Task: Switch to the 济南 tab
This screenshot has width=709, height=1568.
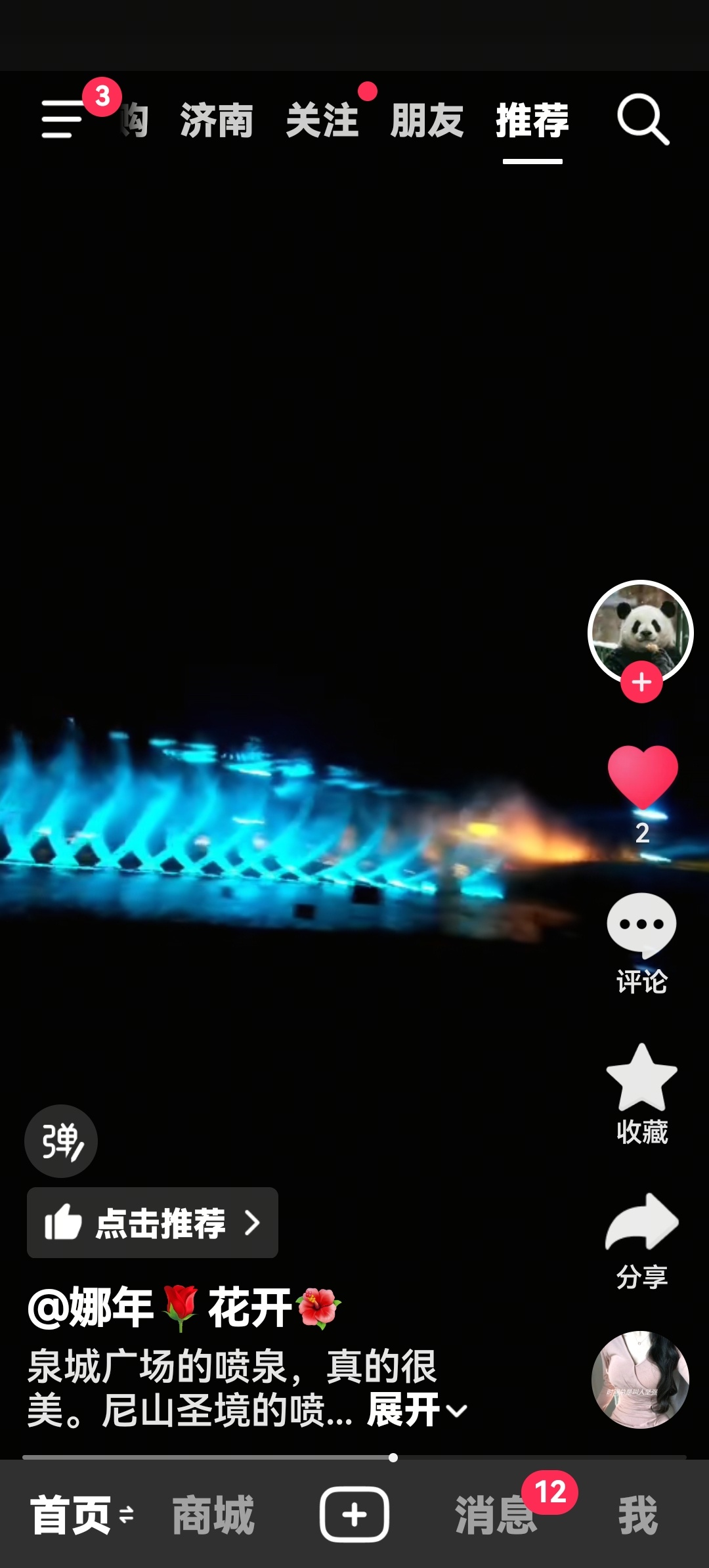Action: pyautogui.click(x=217, y=121)
